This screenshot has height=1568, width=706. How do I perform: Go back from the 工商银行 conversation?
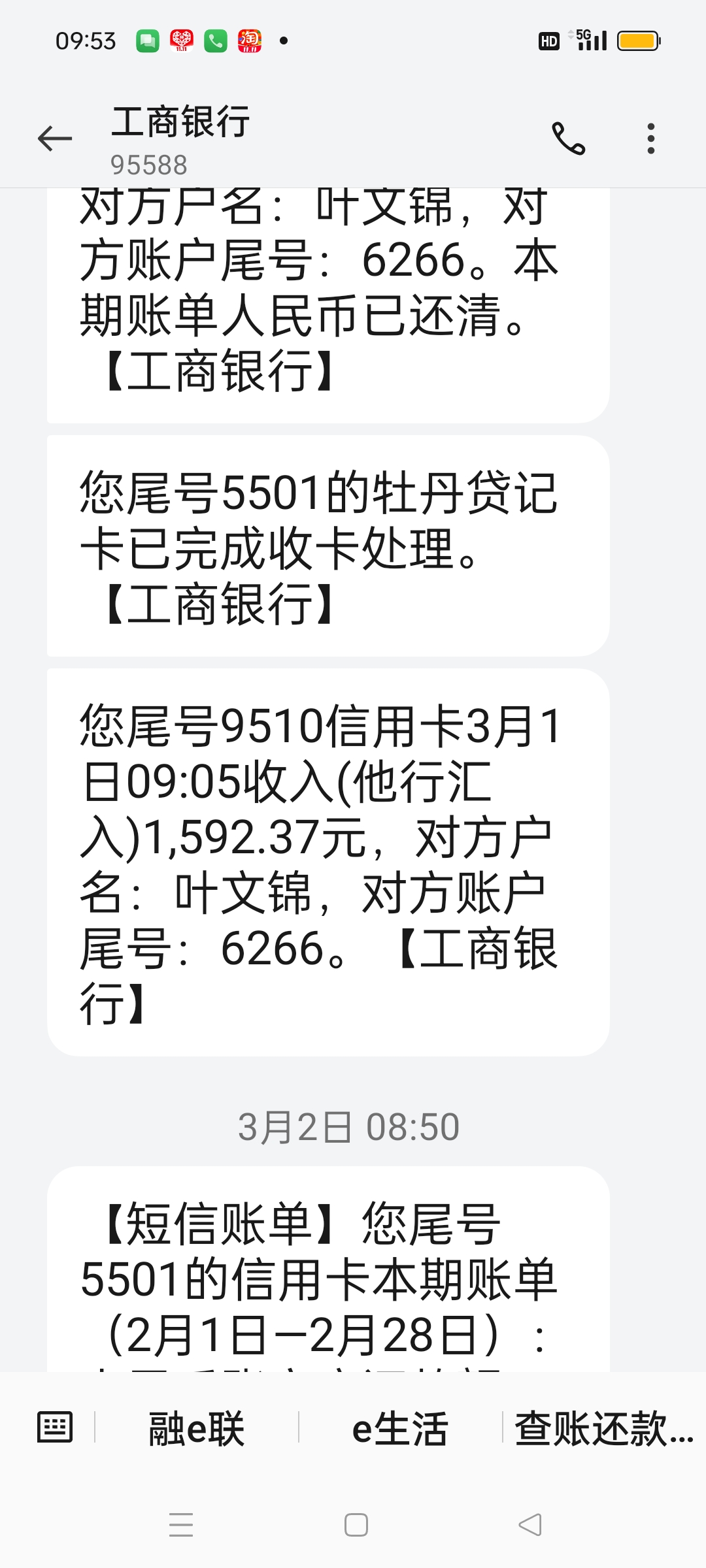[55, 139]
